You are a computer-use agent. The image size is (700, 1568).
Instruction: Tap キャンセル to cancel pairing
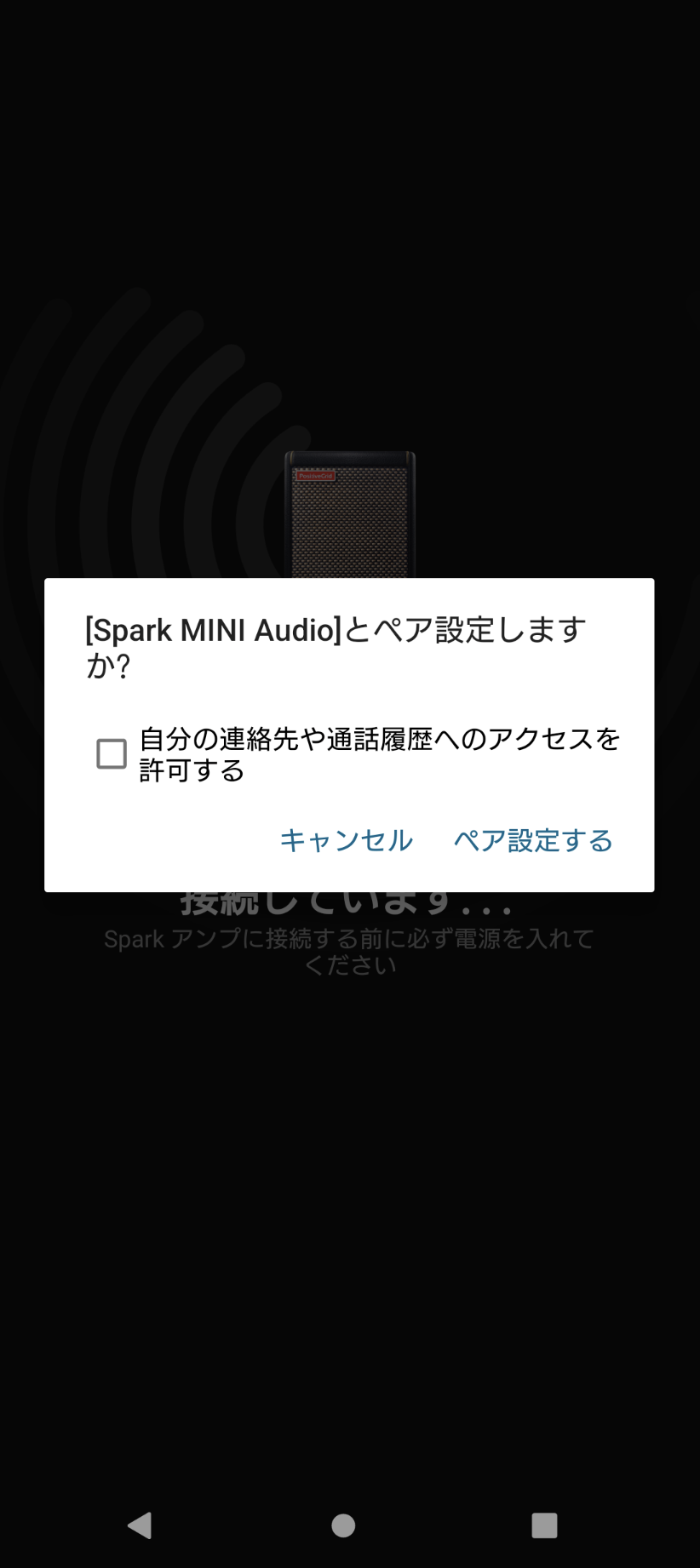[x=347, y=840]
